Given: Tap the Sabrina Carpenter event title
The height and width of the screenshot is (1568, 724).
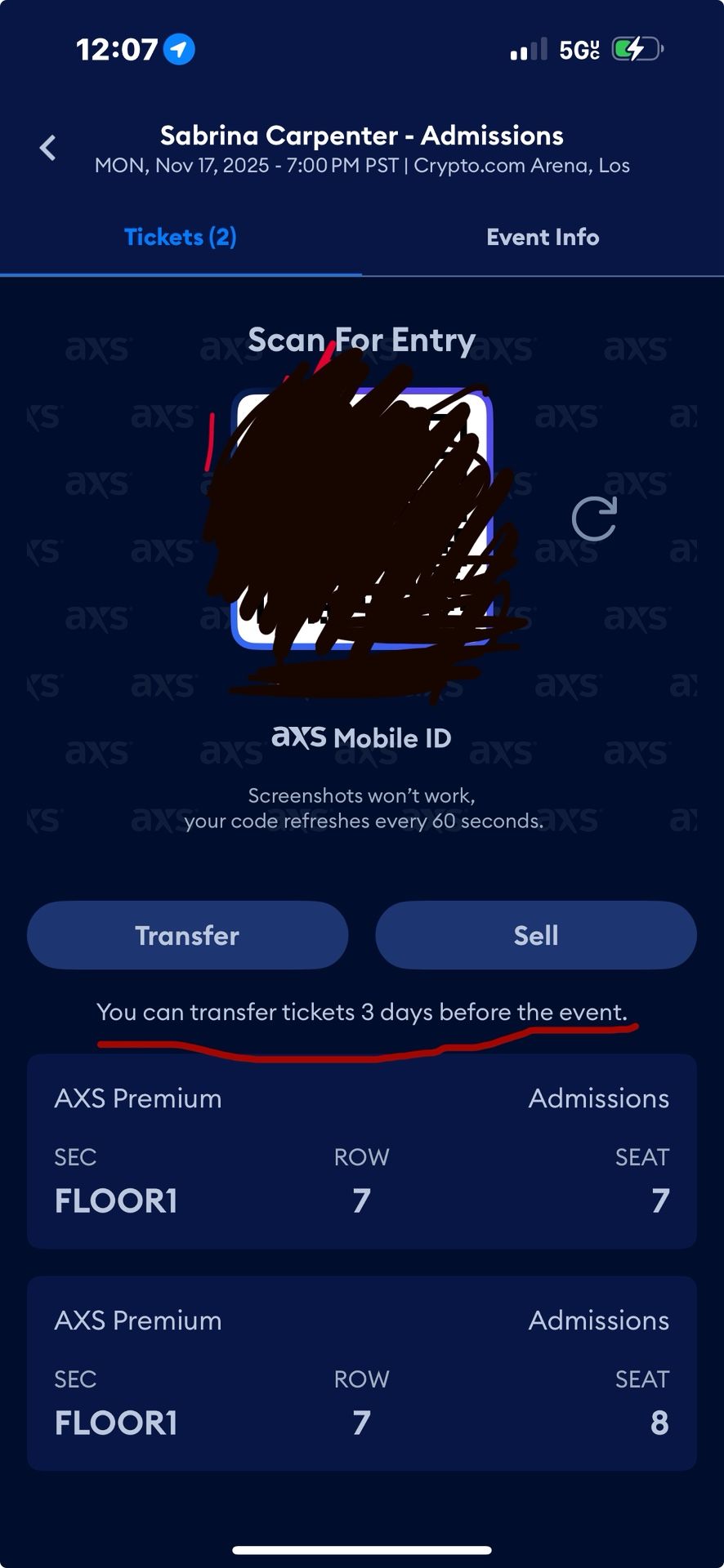Looking at the screenshot, I should (x=362, y=135).
